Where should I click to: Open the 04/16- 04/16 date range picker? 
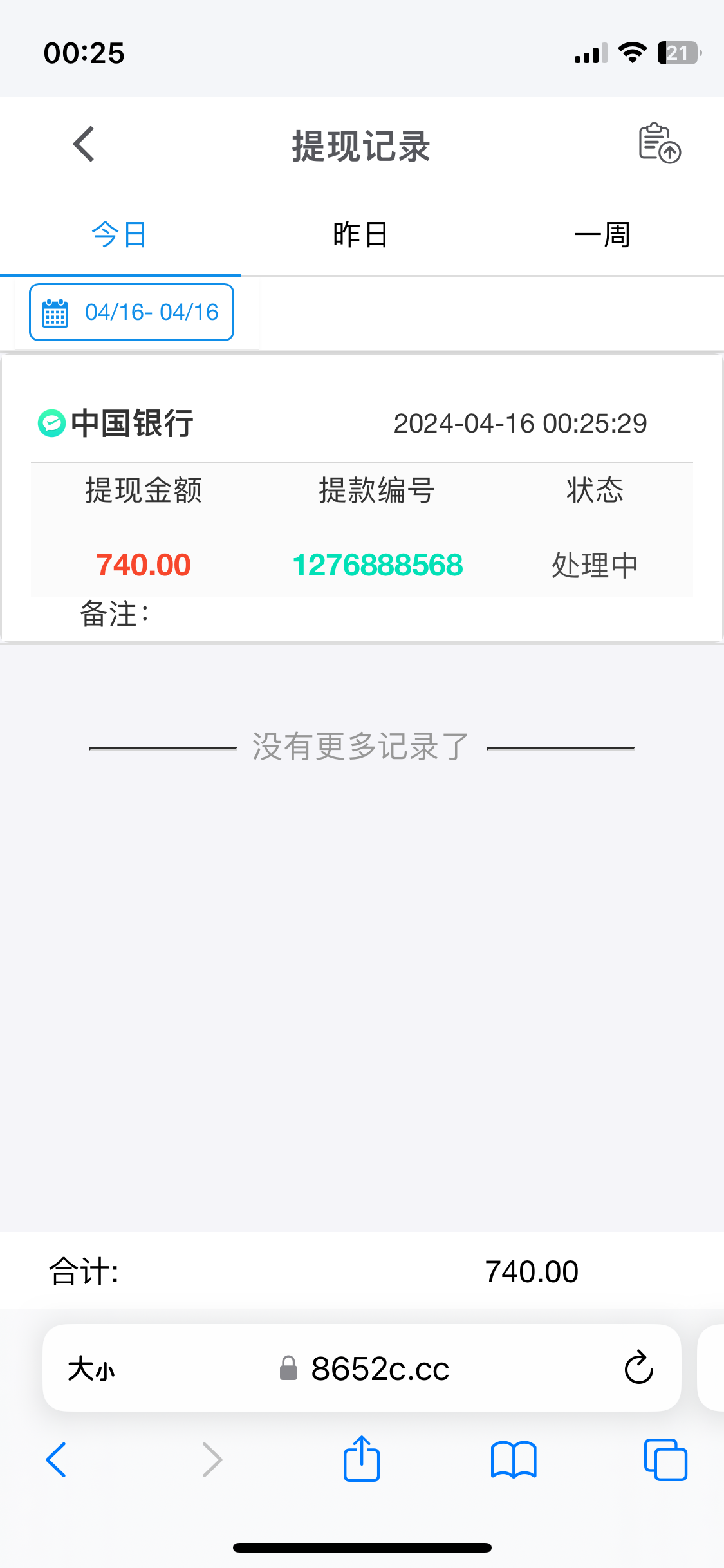coord(131,312)
